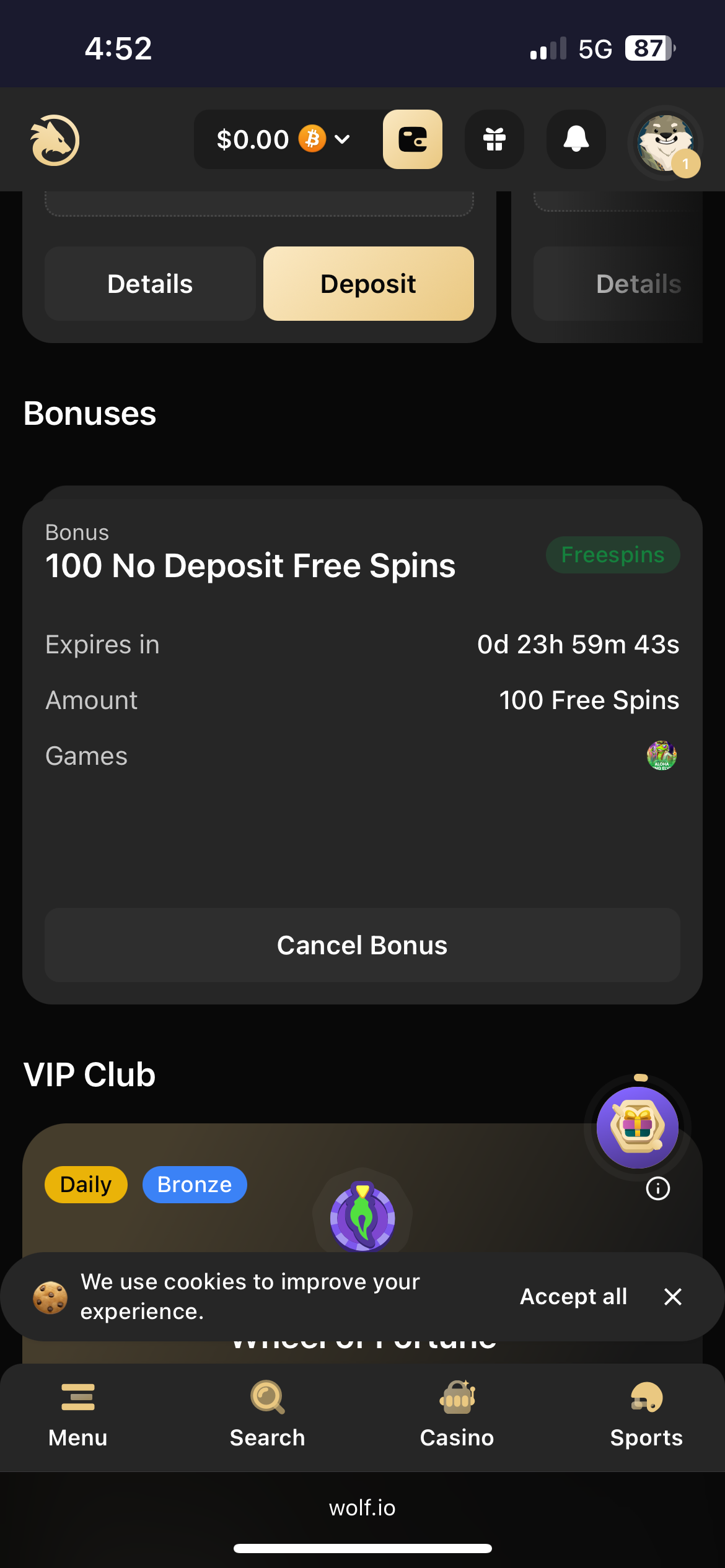
Task: Show VIP Club info icon
Action: [658, 1188]
